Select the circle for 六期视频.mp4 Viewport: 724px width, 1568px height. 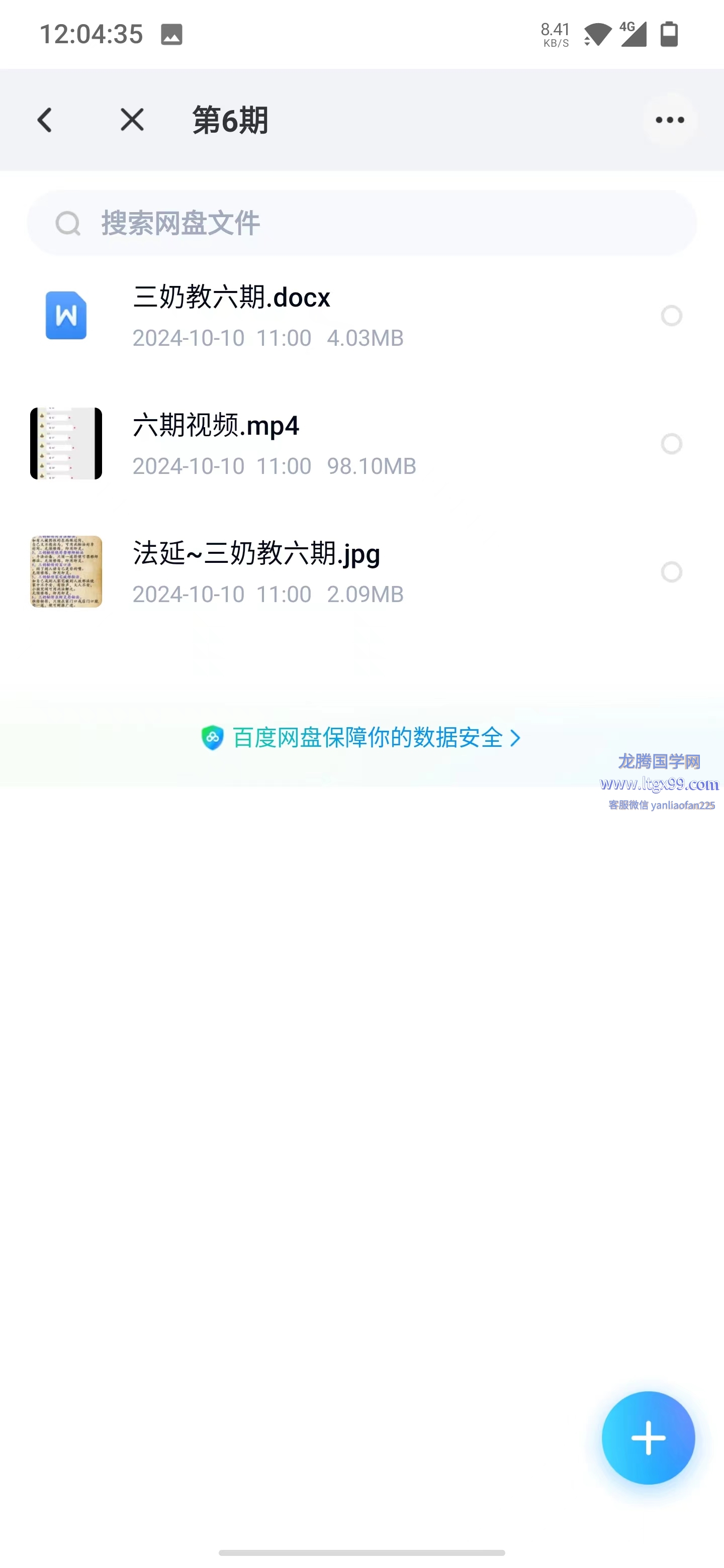[x=671, y=444]
